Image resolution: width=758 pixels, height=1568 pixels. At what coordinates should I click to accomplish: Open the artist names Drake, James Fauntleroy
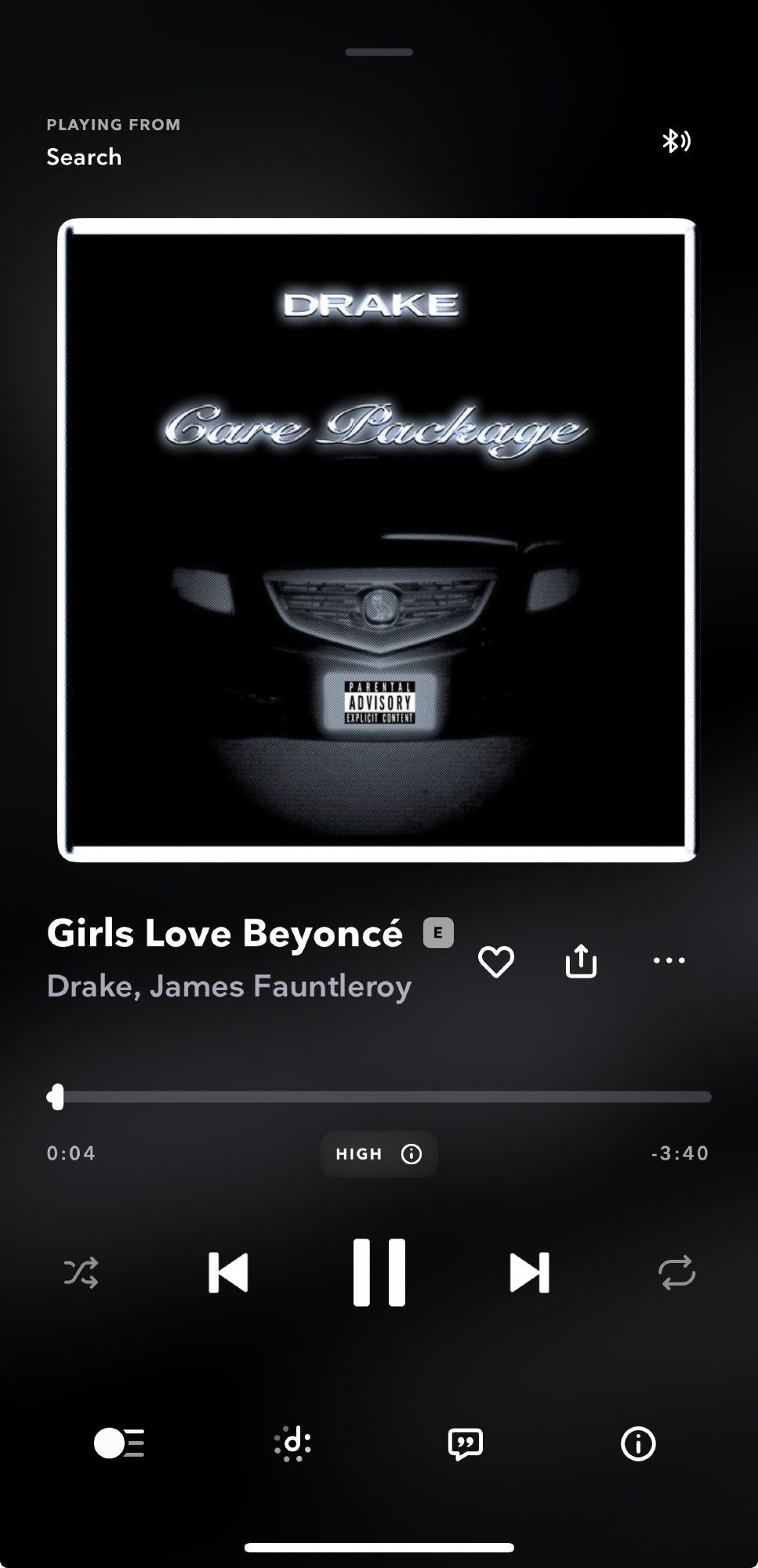pyautogui.click(x=229, y=986)
